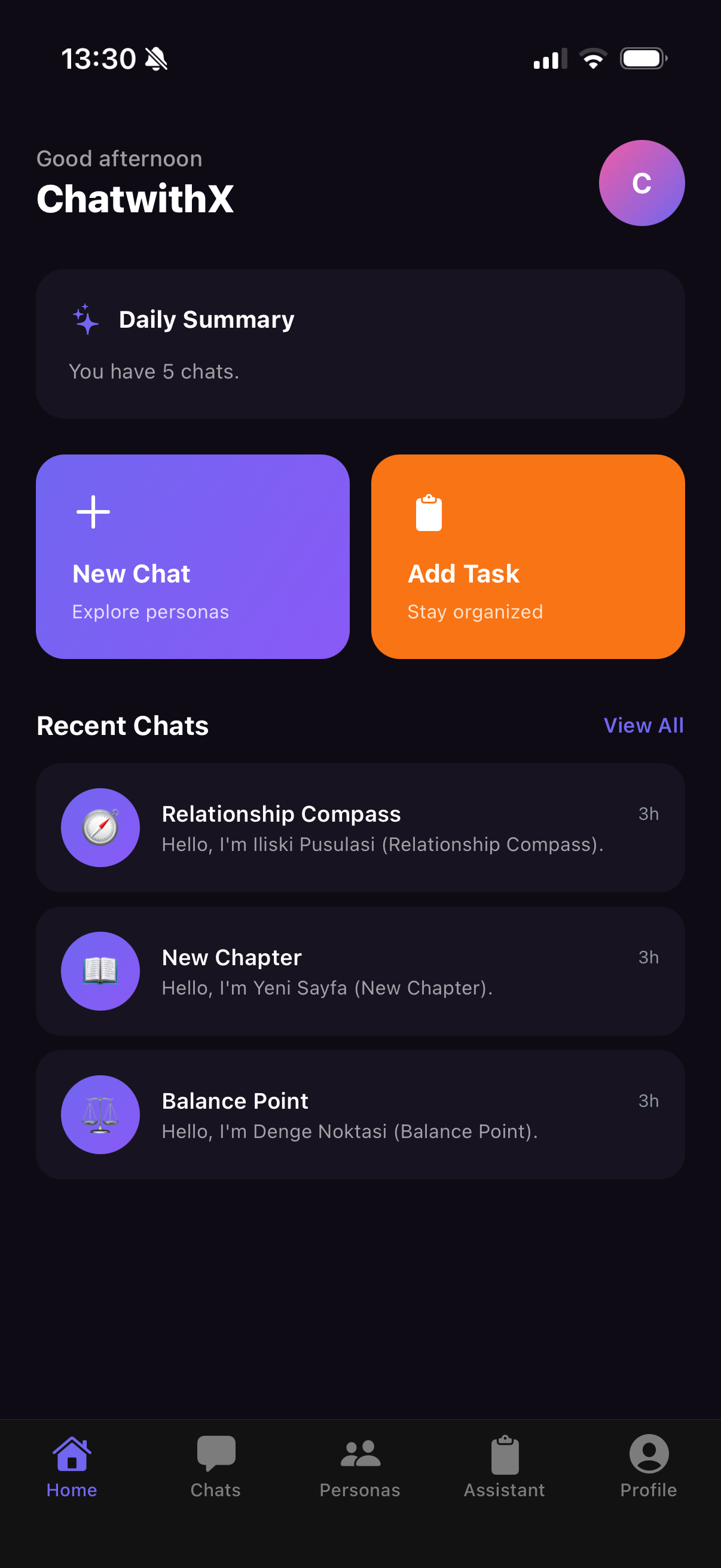Tap View All recent chats
The height and width of the screenshot is (1568, 721).
point(643,725)
